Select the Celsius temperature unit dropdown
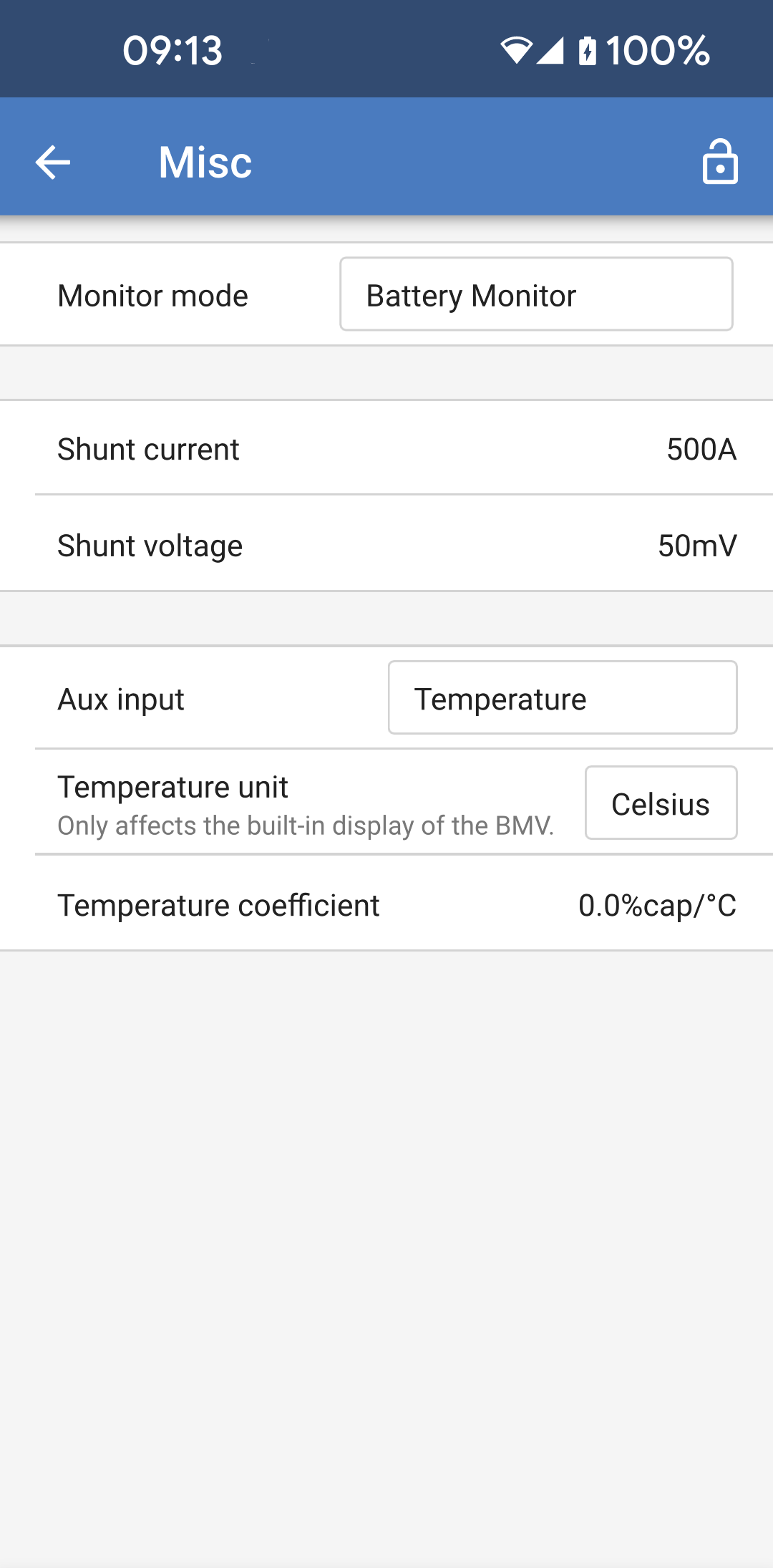This screenshot has height=1568, width=773. 661,803
